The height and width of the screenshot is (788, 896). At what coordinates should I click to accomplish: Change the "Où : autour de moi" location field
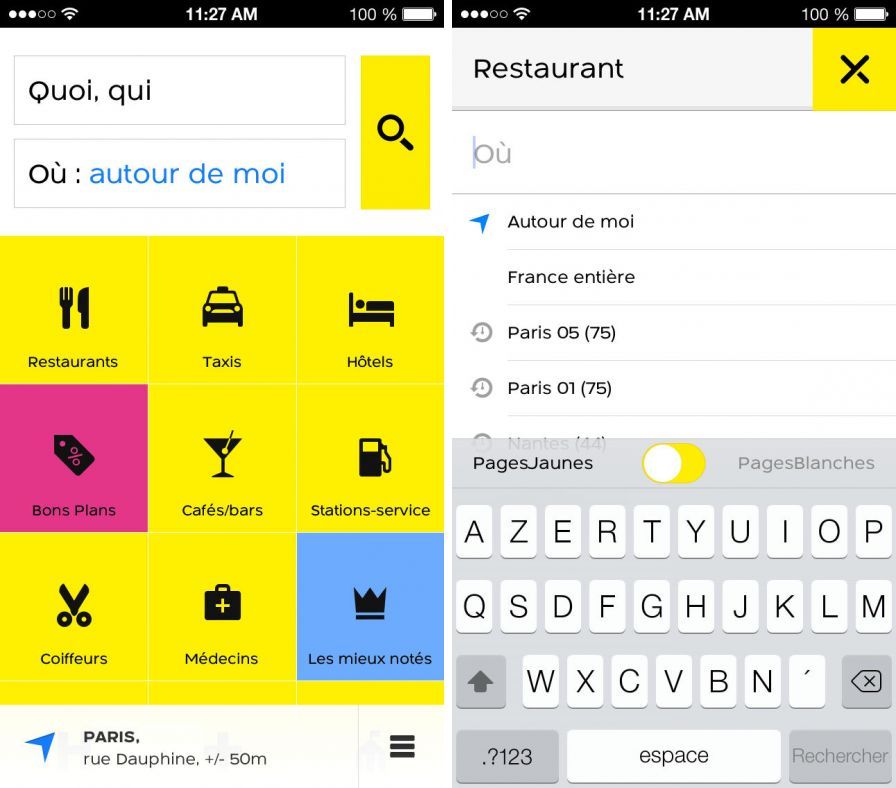point(180,174)
